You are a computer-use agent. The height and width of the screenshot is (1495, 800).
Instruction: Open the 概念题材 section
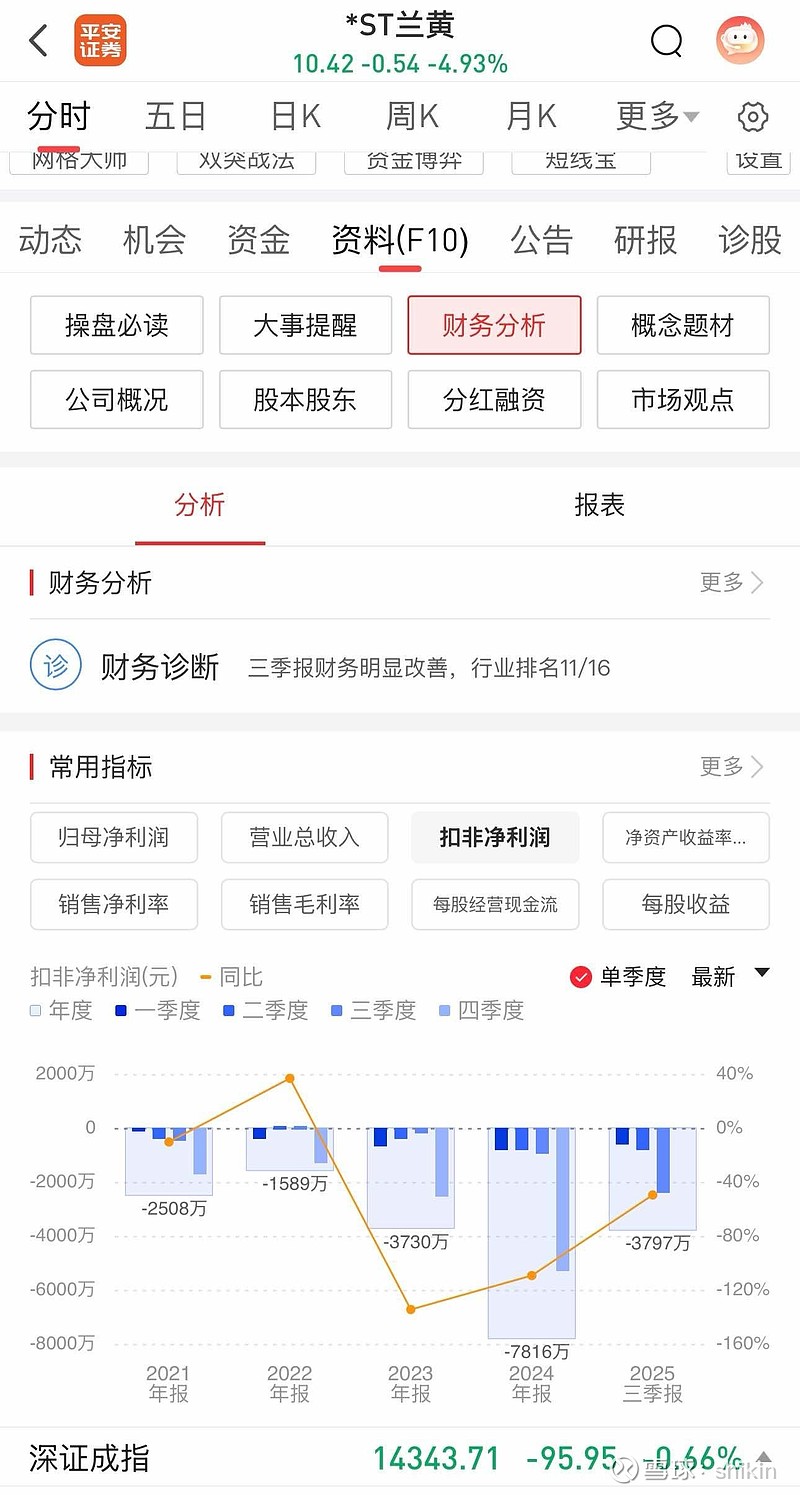click(x=683, y=325)
